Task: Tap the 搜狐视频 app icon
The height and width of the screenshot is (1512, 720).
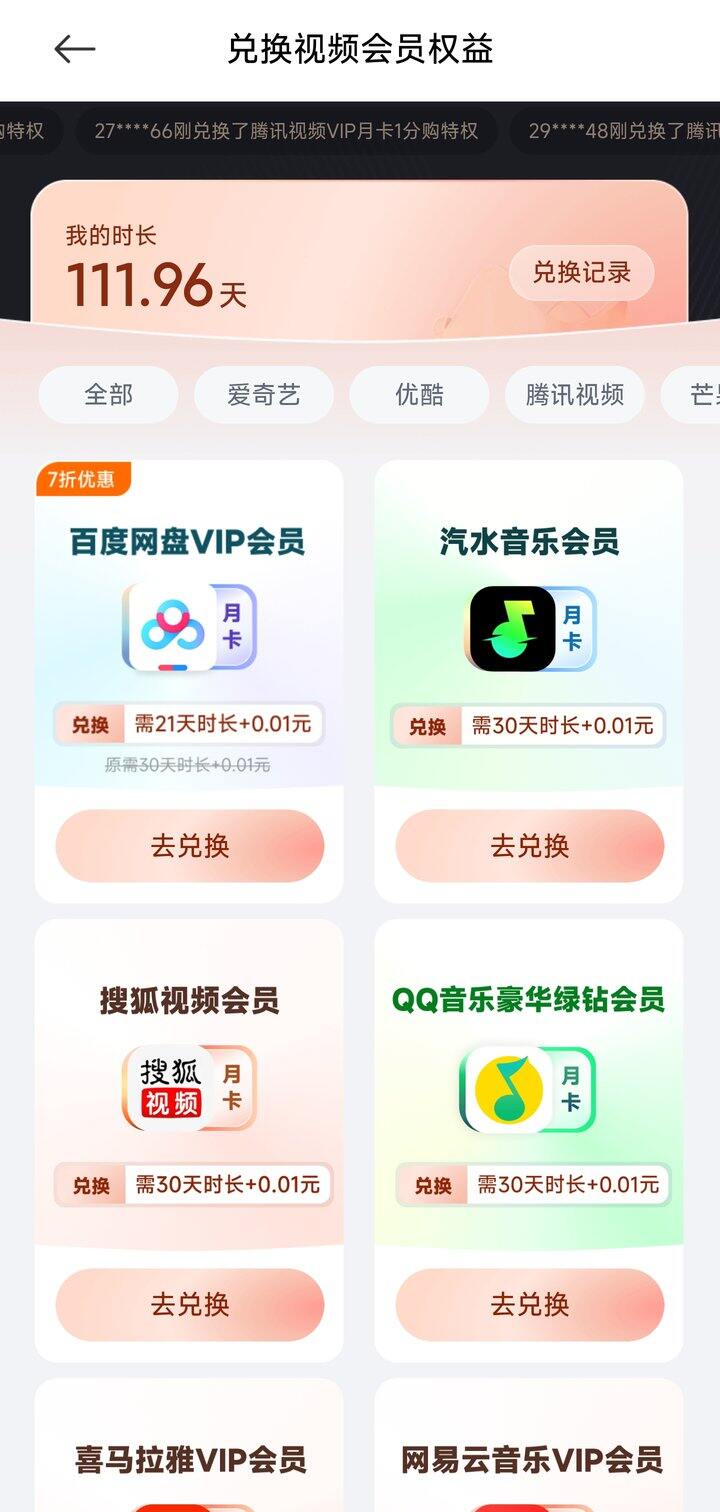Action: click(x=173, y=1088)
